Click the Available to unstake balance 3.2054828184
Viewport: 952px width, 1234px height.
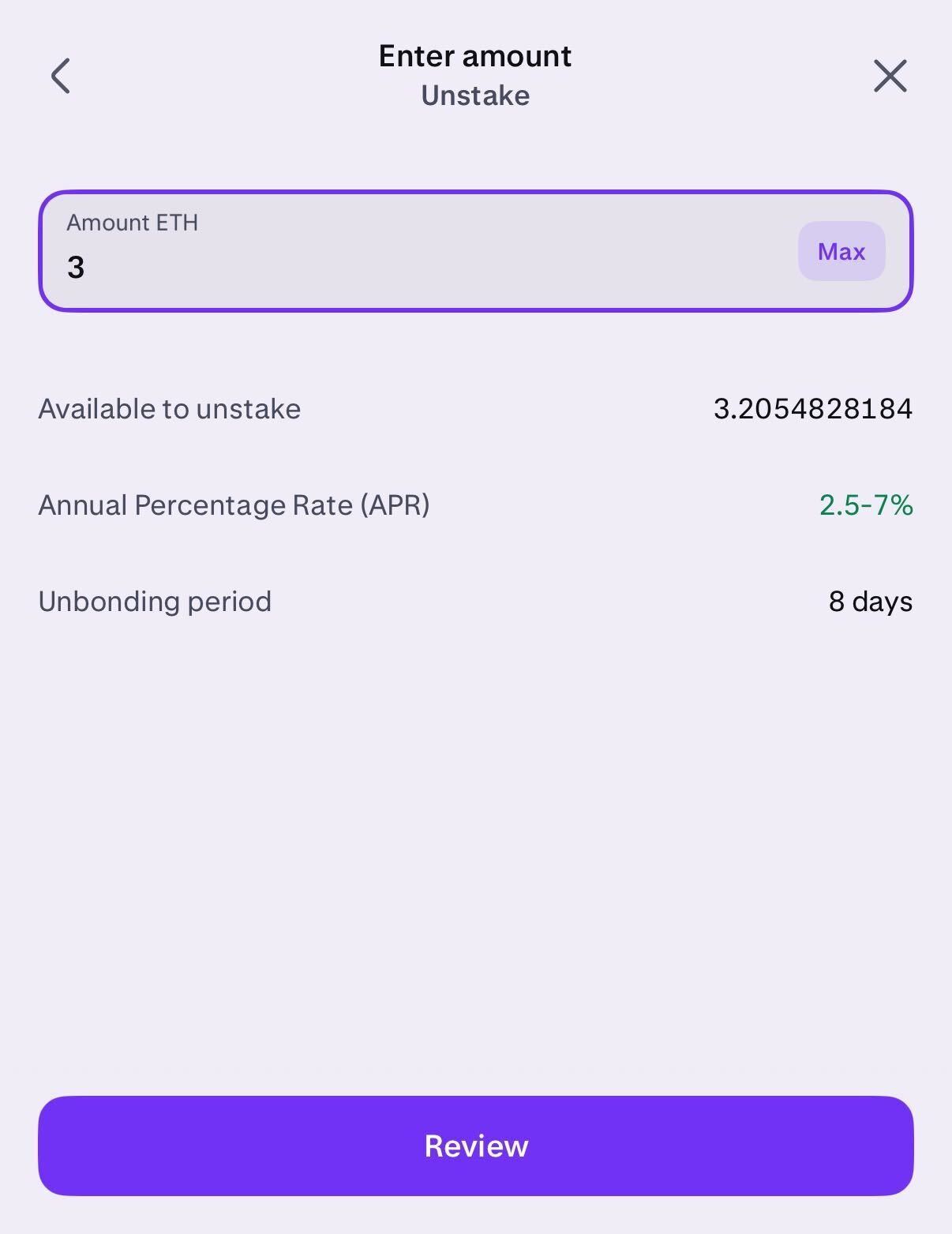[x=812, y=409]
